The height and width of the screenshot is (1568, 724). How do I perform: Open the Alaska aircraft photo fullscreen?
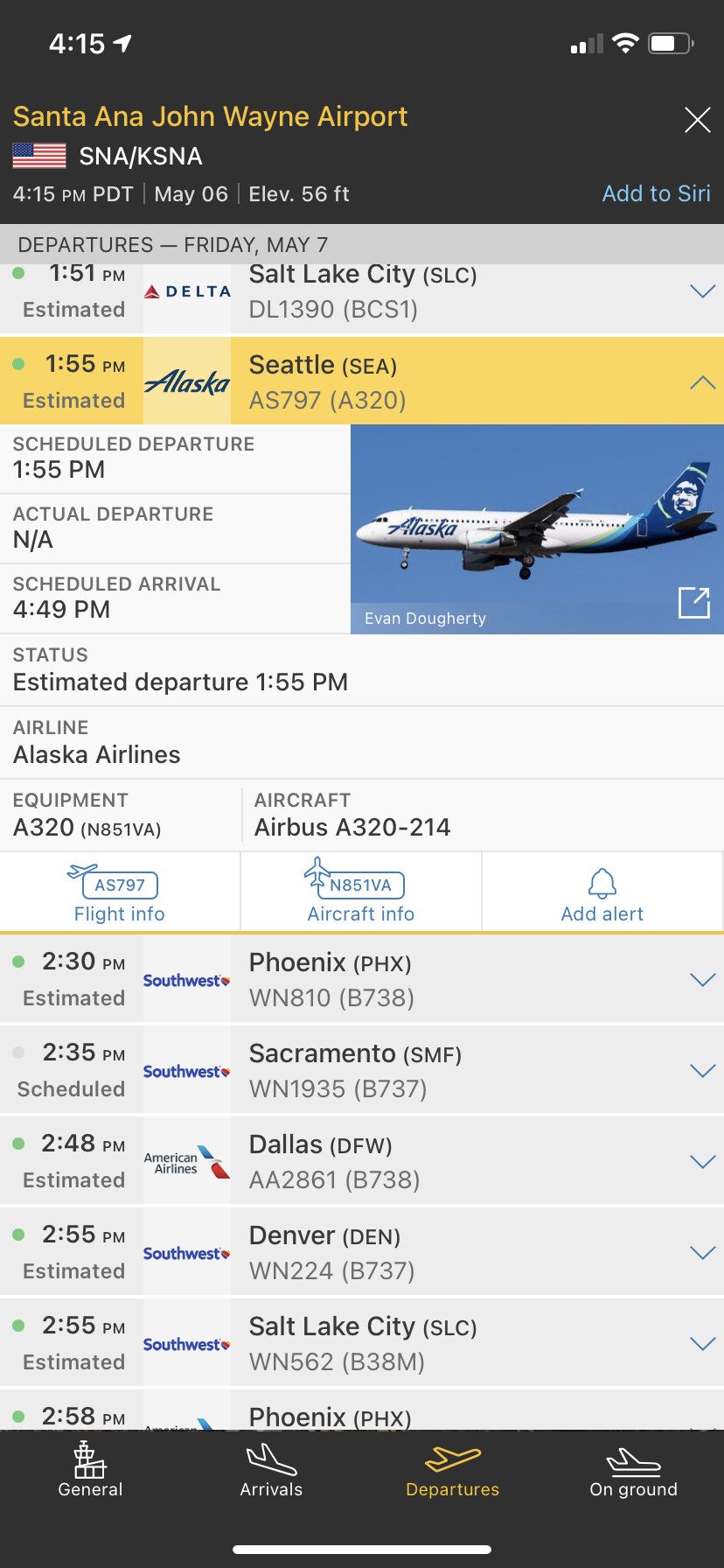coord(694,603)
